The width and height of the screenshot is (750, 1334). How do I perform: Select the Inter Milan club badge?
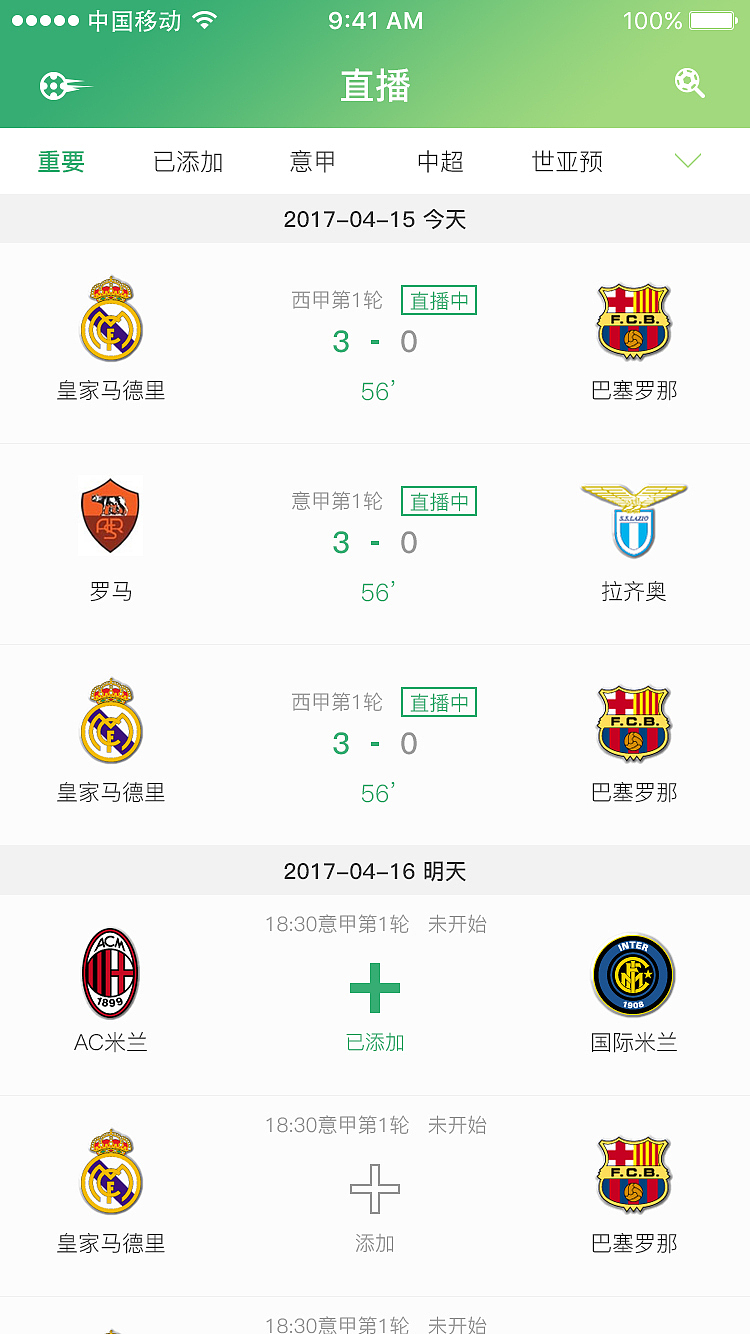[x=633, y=972]
